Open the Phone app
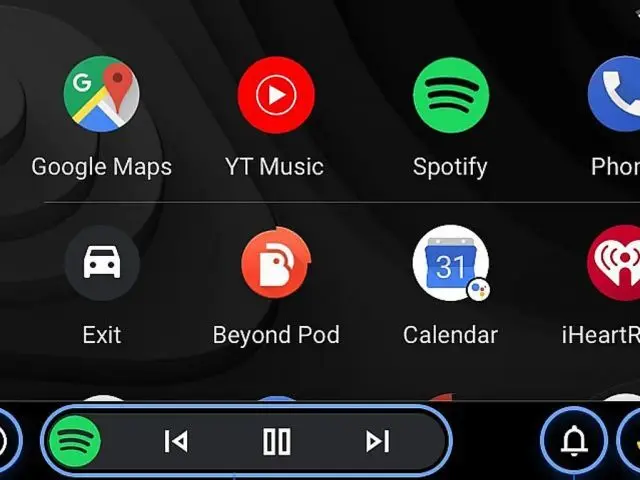Image resolution: width=640 pixels, height=480 pixels. (x=620, y=97)
